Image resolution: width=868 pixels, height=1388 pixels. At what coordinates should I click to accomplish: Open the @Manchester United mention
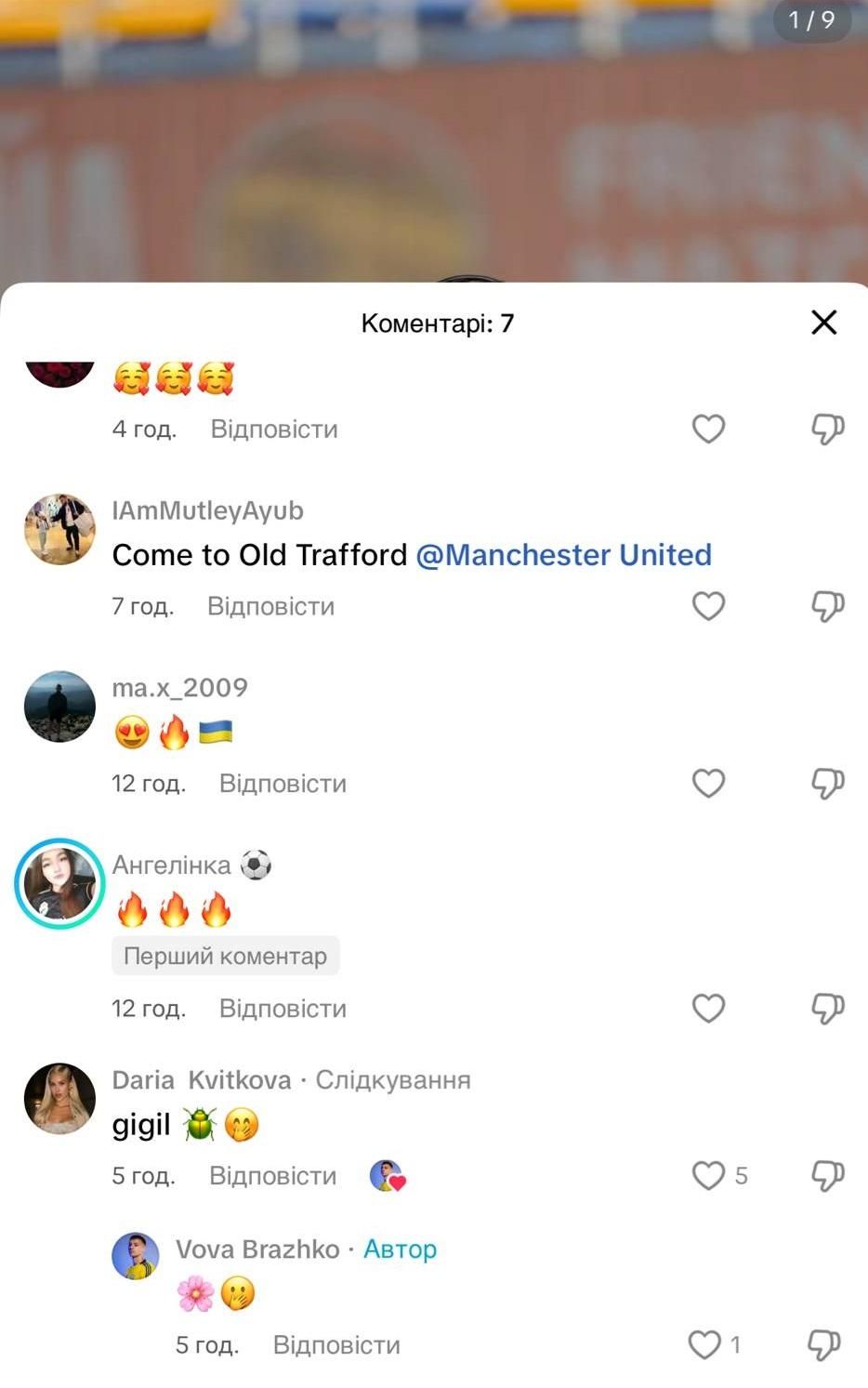pyautogui.click(x=563, y=555)
